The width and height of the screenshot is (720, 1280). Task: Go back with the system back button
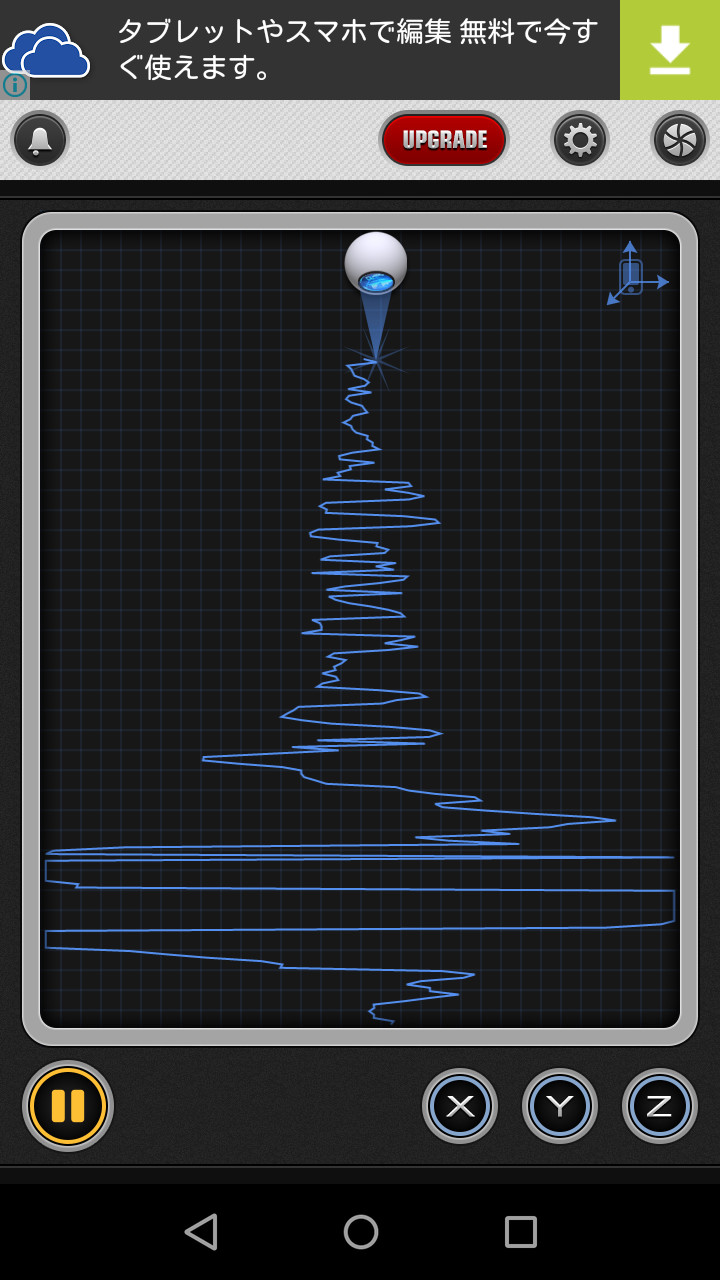201,1232
